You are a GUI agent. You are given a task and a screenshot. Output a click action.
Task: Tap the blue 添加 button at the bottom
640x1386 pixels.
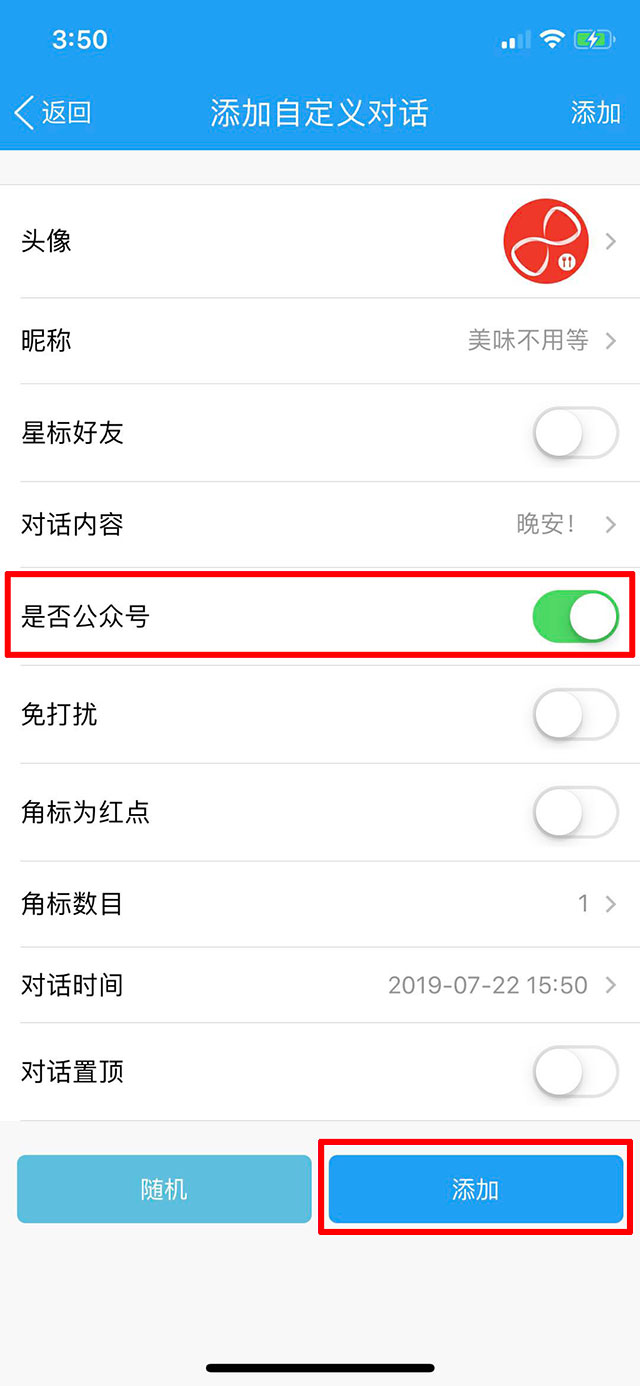(x=475, y=1189)
